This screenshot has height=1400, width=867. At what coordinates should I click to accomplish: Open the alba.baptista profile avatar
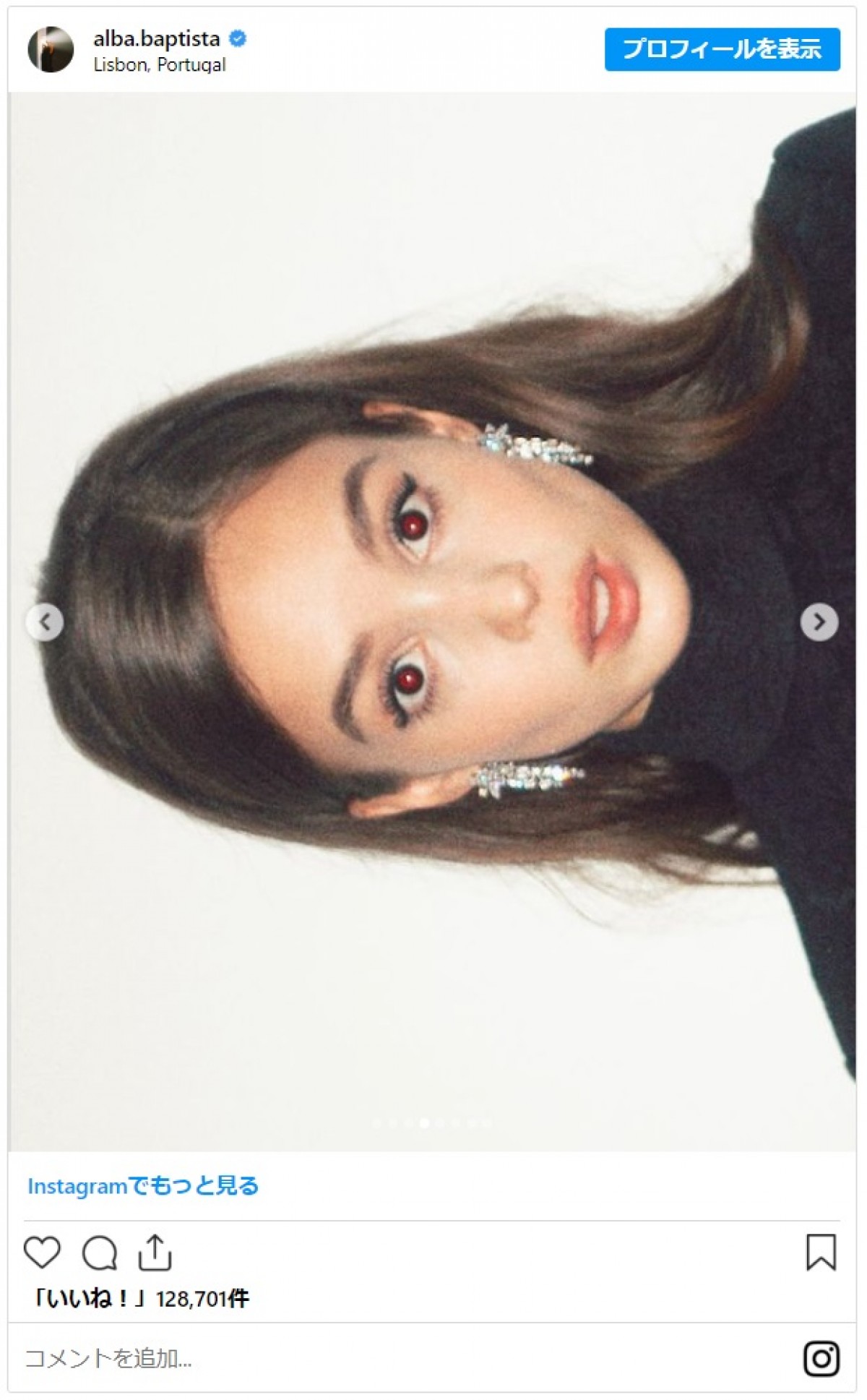[x=51, y=49]
